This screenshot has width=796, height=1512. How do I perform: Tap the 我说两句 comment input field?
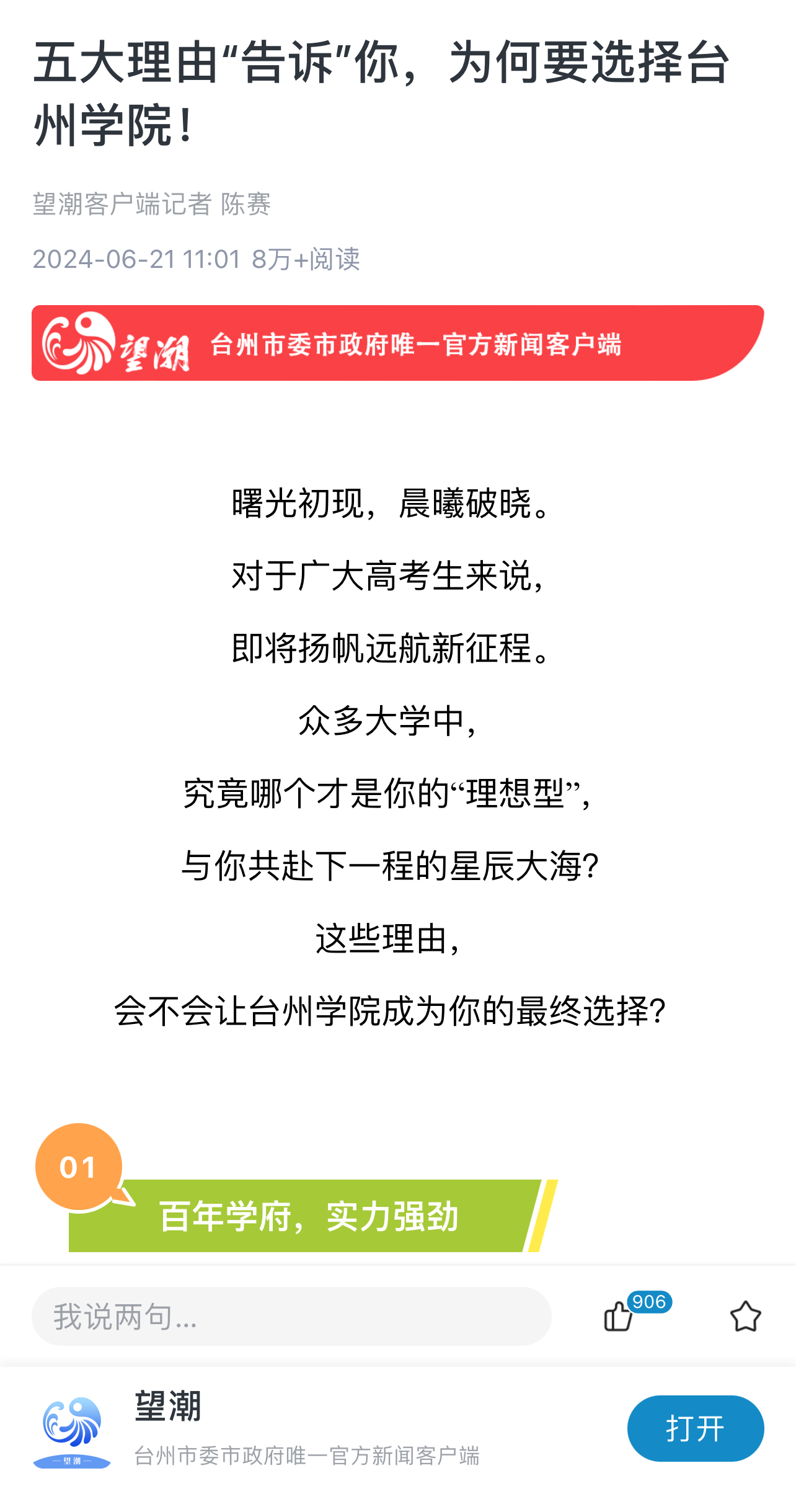[291, 1316]
